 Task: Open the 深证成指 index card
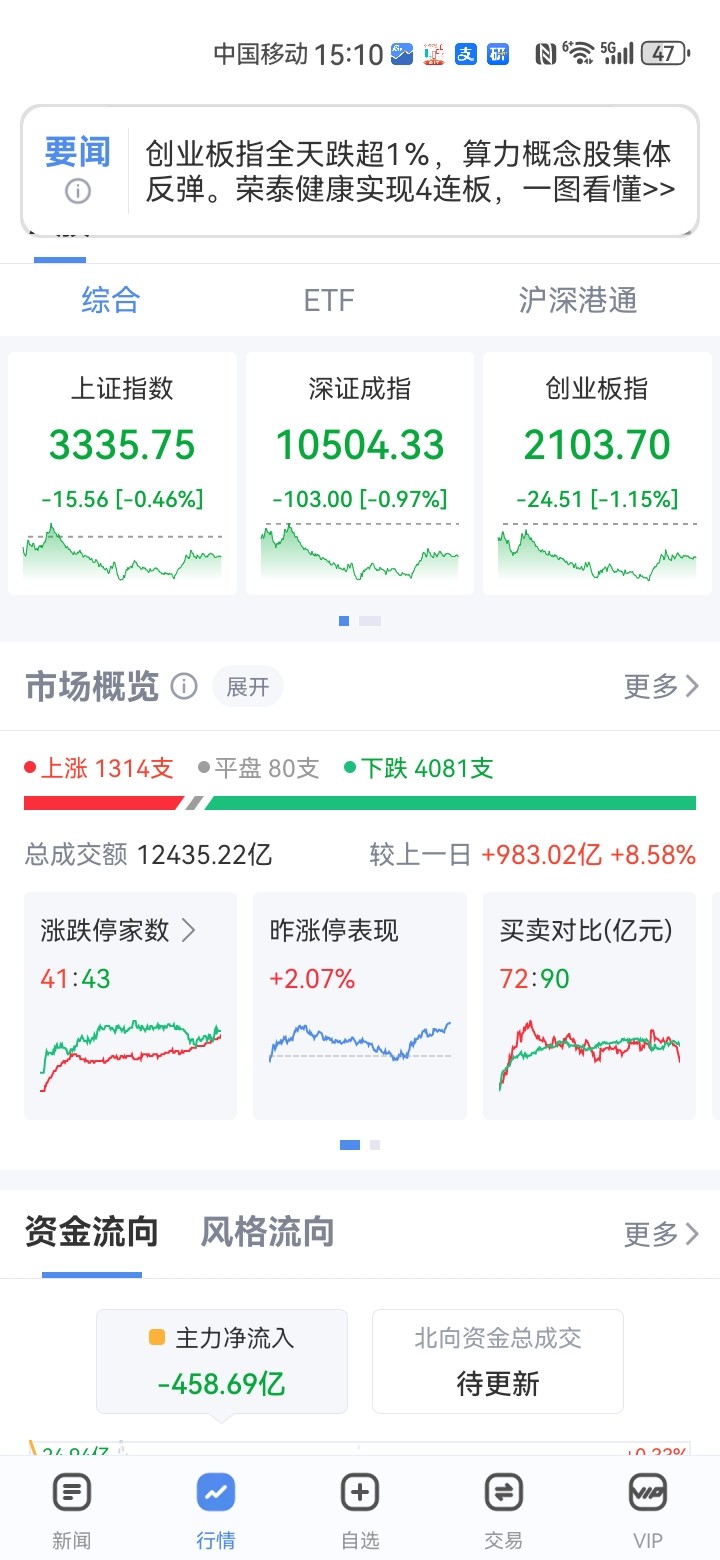(x=360, y=473)
